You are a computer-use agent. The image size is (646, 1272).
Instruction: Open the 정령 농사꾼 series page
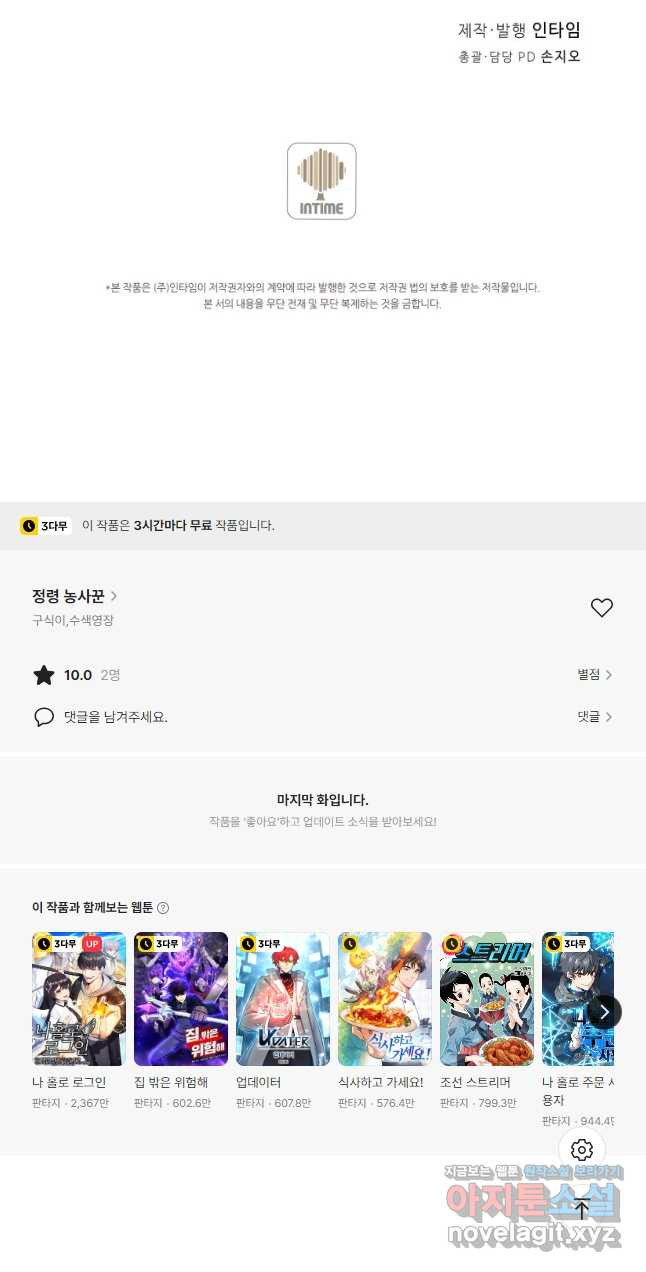click(74, 596)
